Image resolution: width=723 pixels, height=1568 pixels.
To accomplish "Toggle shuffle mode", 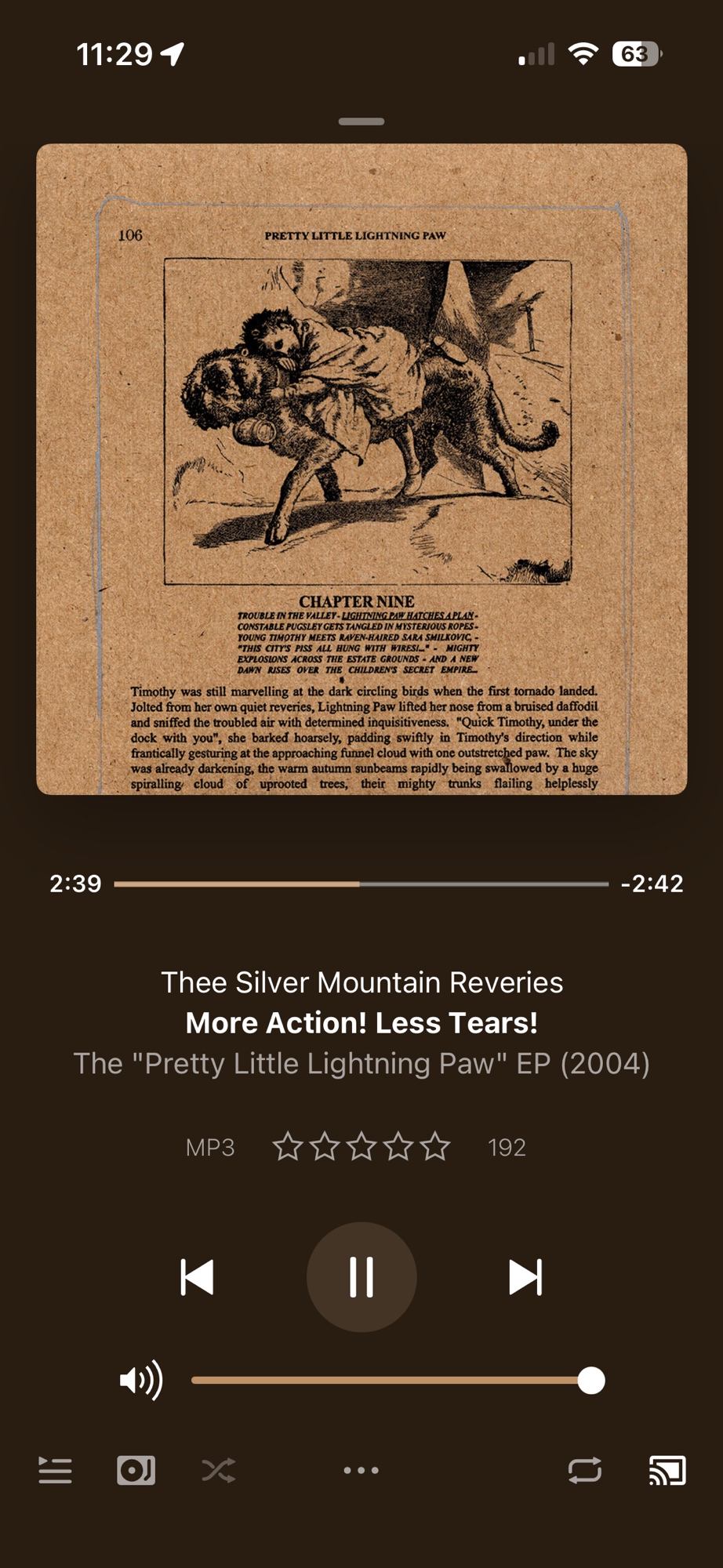I will coord(218,1471).
